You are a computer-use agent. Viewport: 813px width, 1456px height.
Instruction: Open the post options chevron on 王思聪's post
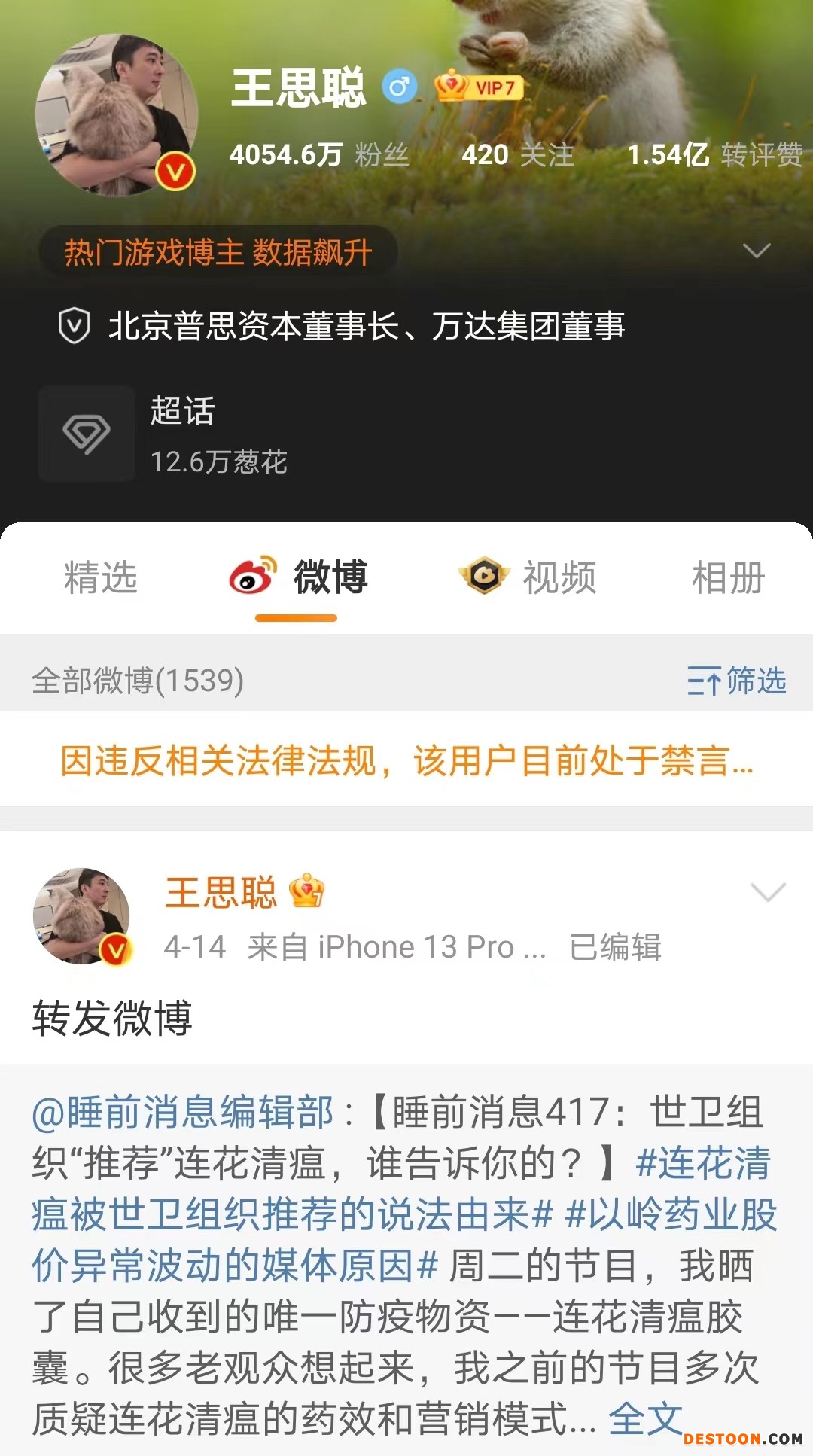pyautogui.click(x=768, y=892)
